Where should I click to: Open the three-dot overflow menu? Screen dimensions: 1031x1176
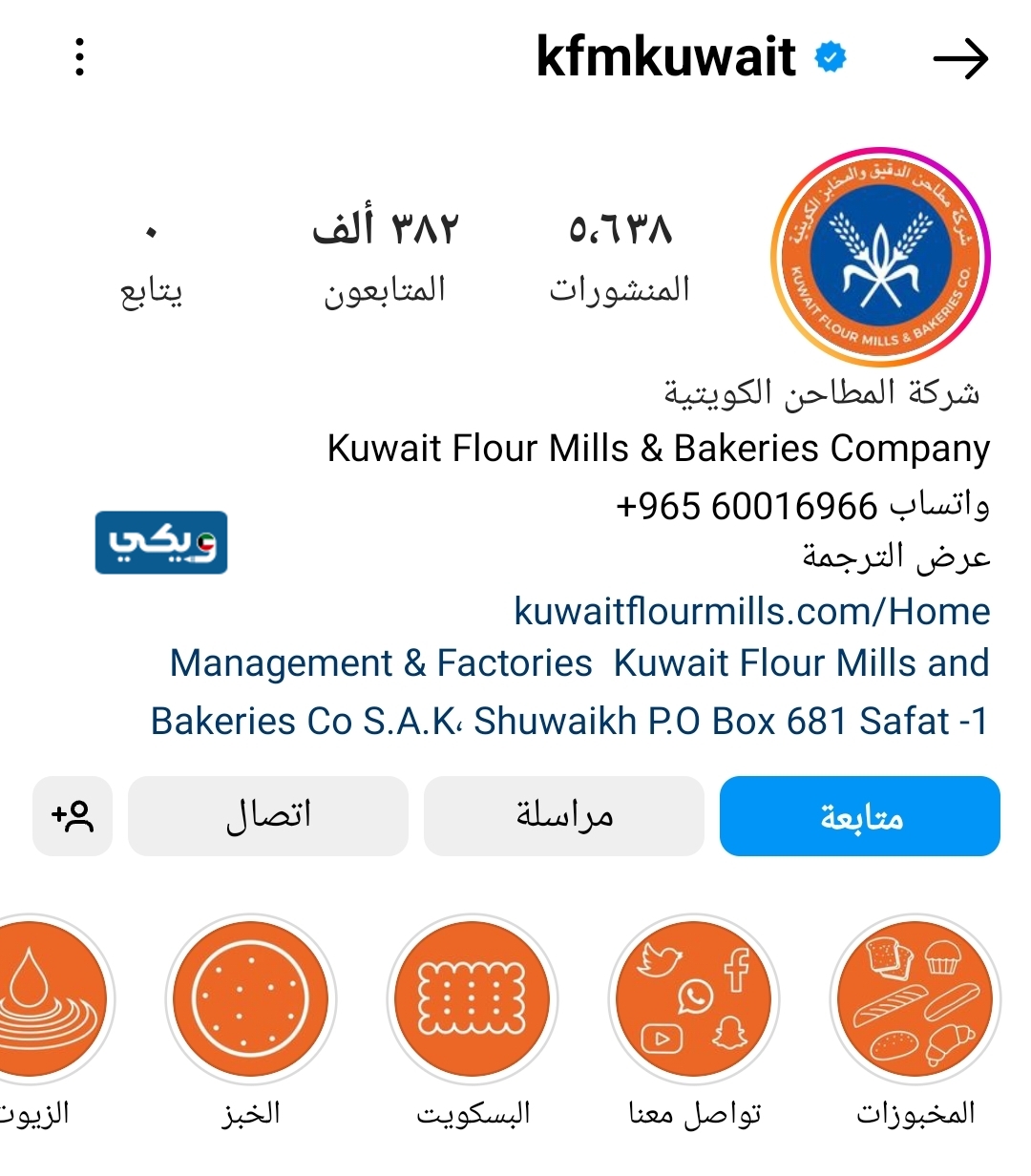pos(79,57)
